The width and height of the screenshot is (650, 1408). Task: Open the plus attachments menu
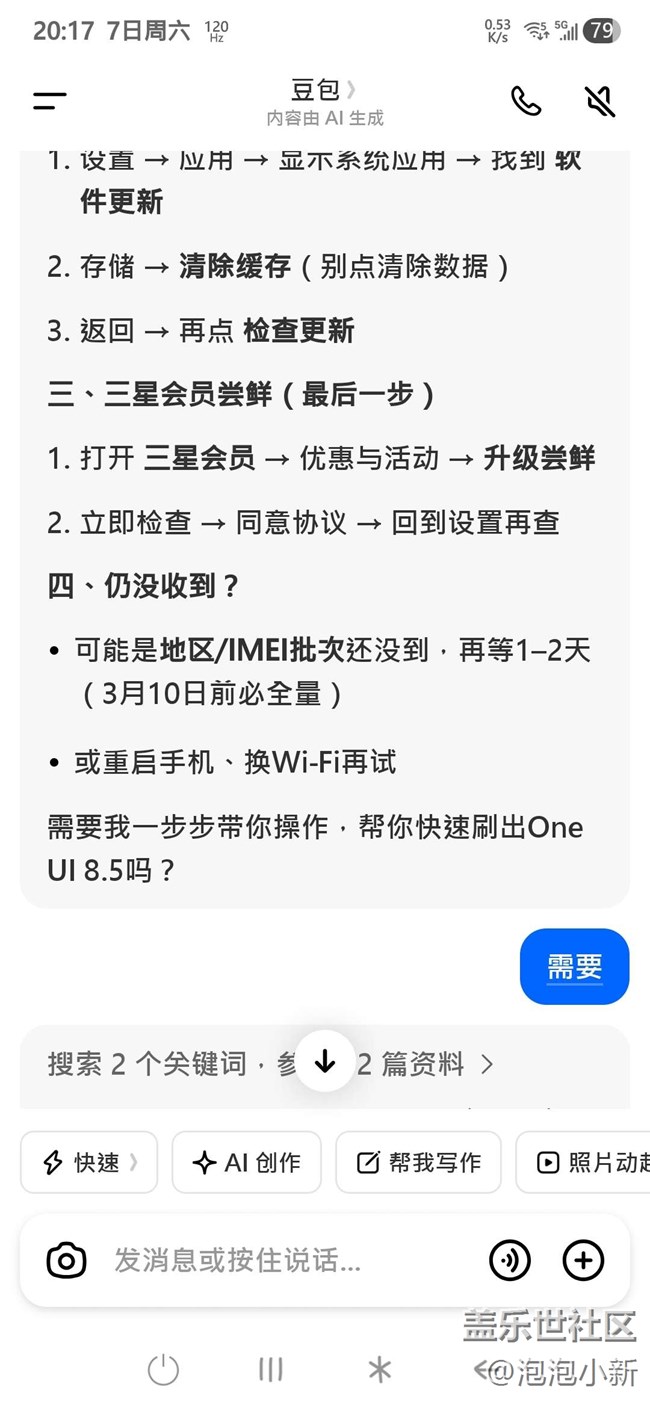[584, 1260]
